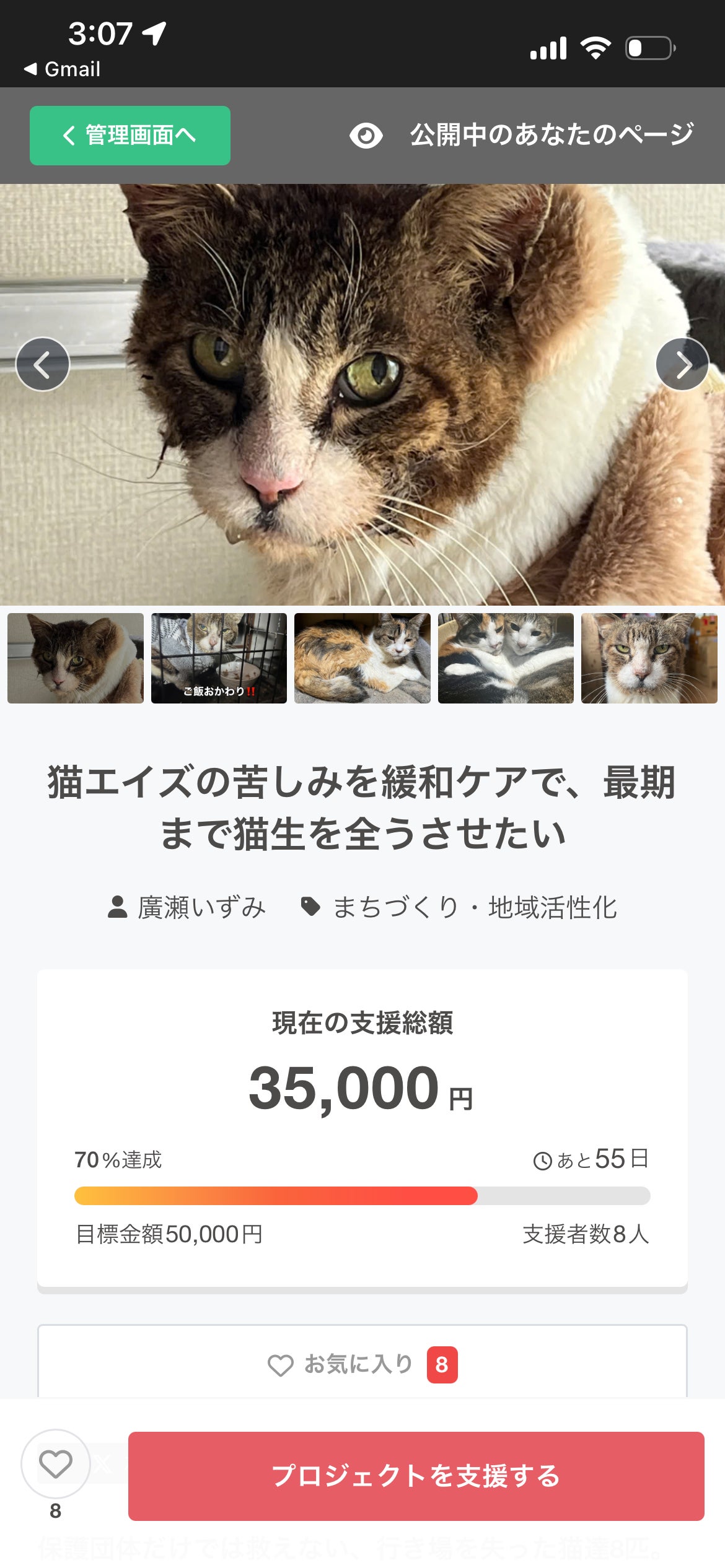Select the ご飯おかわり caged cat thumbnail
Viewport: 725px width, 1568px height.
pos(219,658)
